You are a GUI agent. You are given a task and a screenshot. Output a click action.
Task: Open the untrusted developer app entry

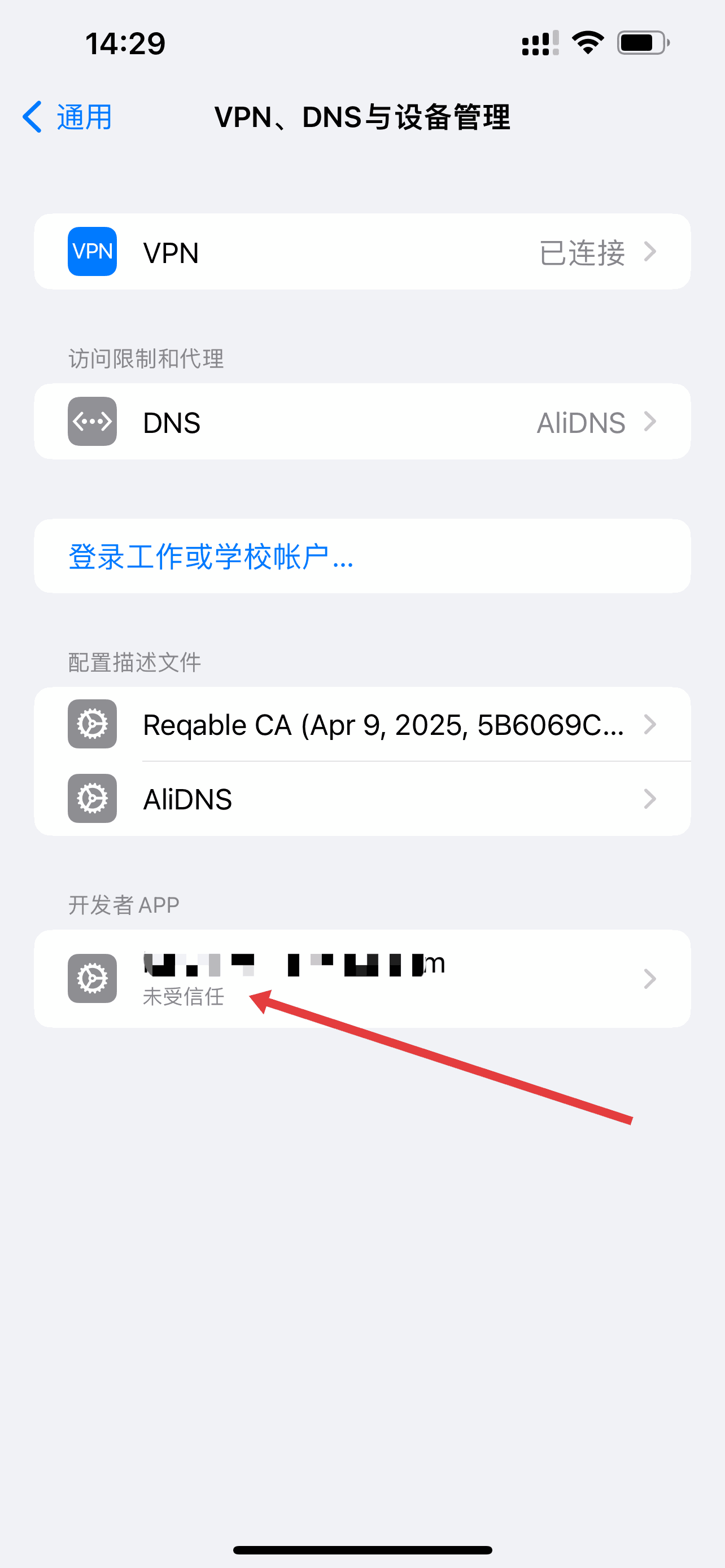362,979
